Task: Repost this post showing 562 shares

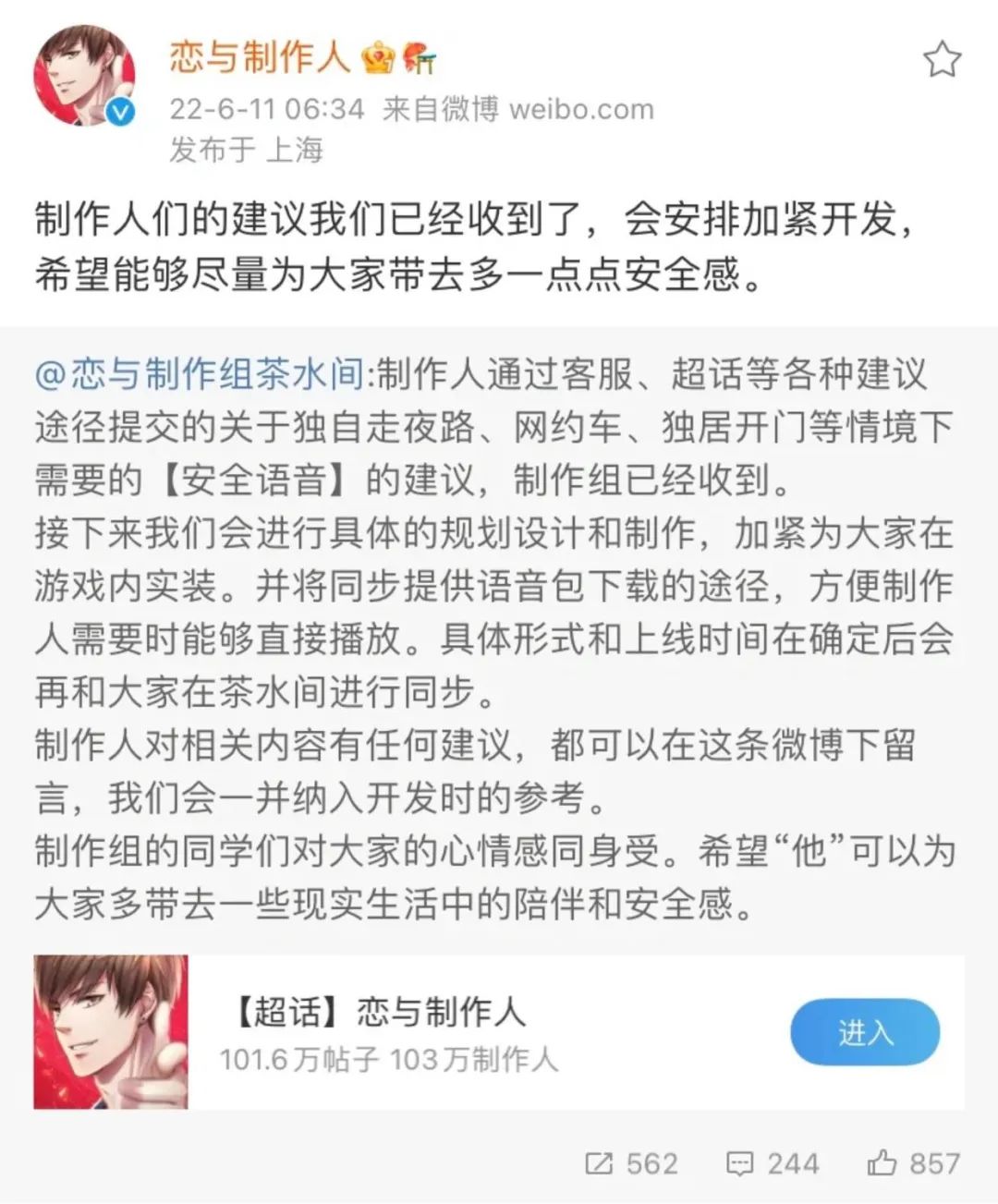Action: click(x=632, y=1163)
